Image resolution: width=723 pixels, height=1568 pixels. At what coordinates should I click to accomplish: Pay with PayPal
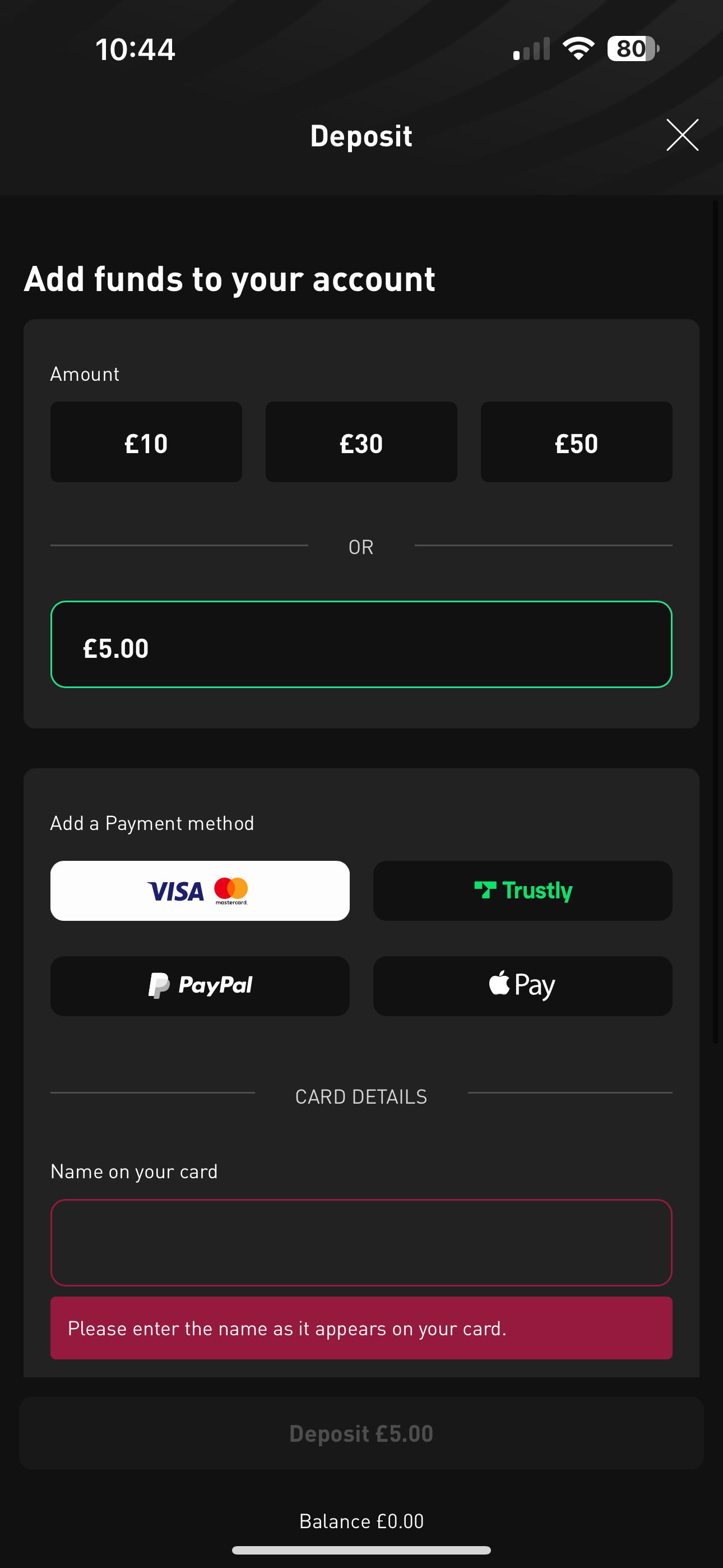[x=200, y=985]
